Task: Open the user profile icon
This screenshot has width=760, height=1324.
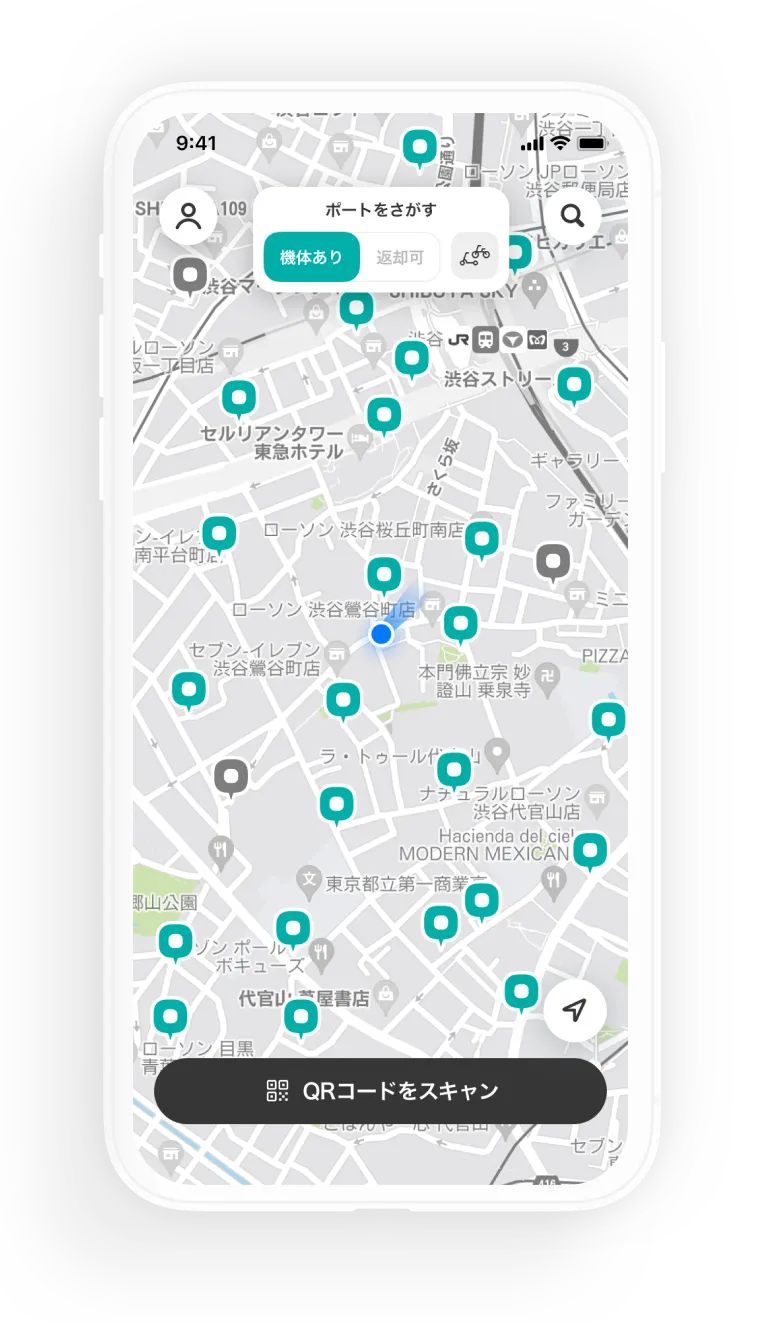Action: 189,216
